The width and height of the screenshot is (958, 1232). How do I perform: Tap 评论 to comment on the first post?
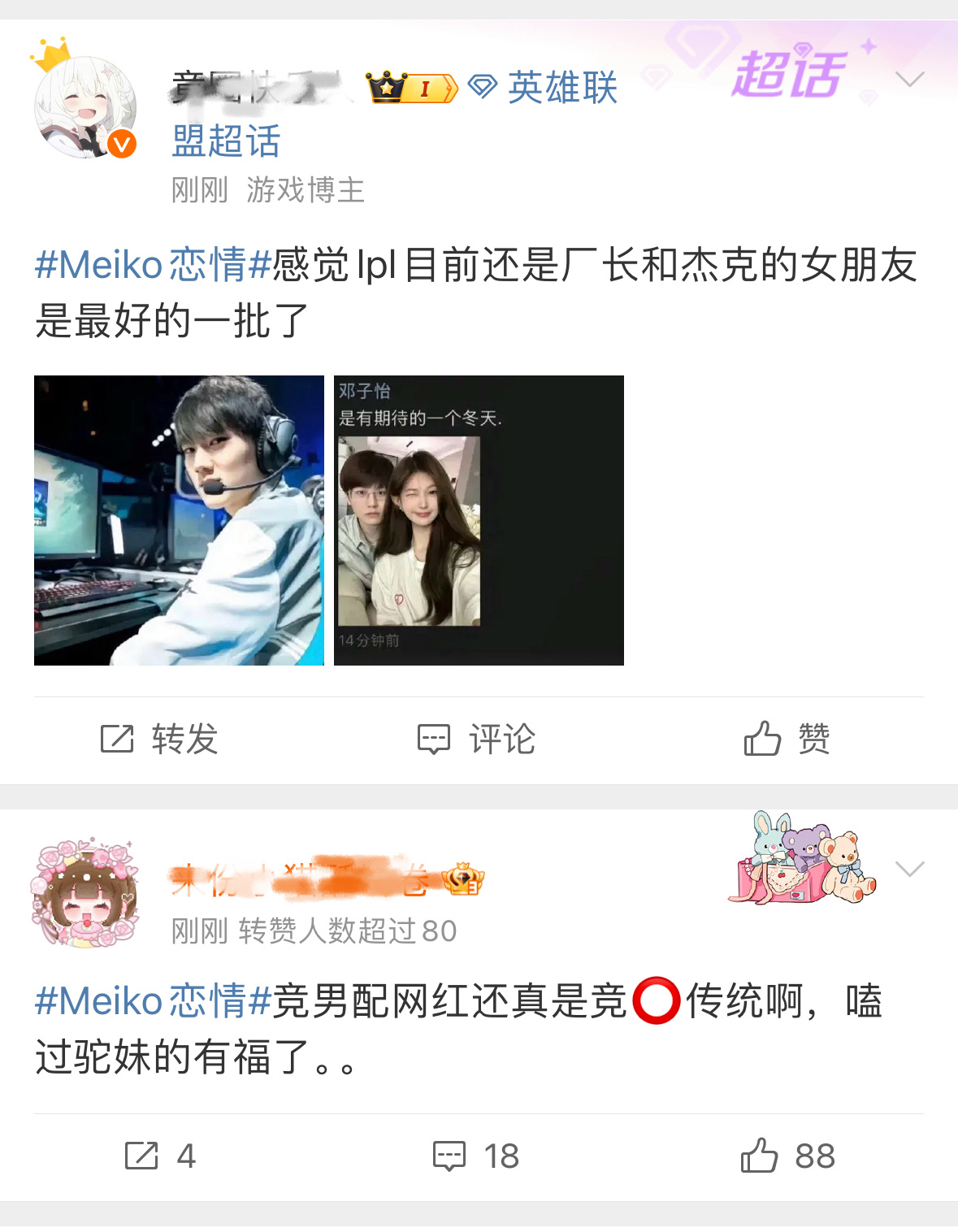coord(477,740)
